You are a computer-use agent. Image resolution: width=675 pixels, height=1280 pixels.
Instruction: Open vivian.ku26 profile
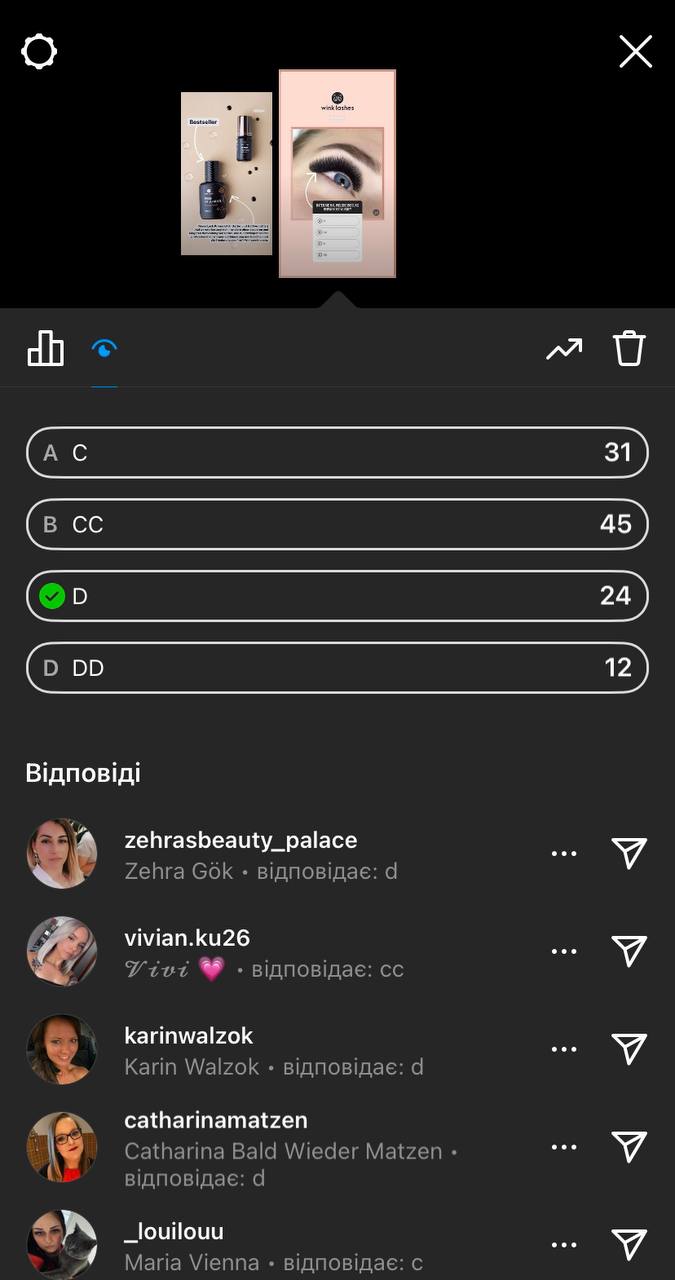point(187,938)
